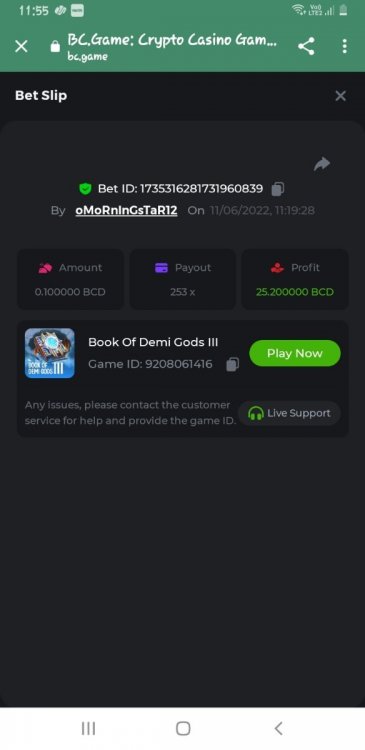Contact Live Support
This screenshot has height=750, width=365.
[289, 413]
